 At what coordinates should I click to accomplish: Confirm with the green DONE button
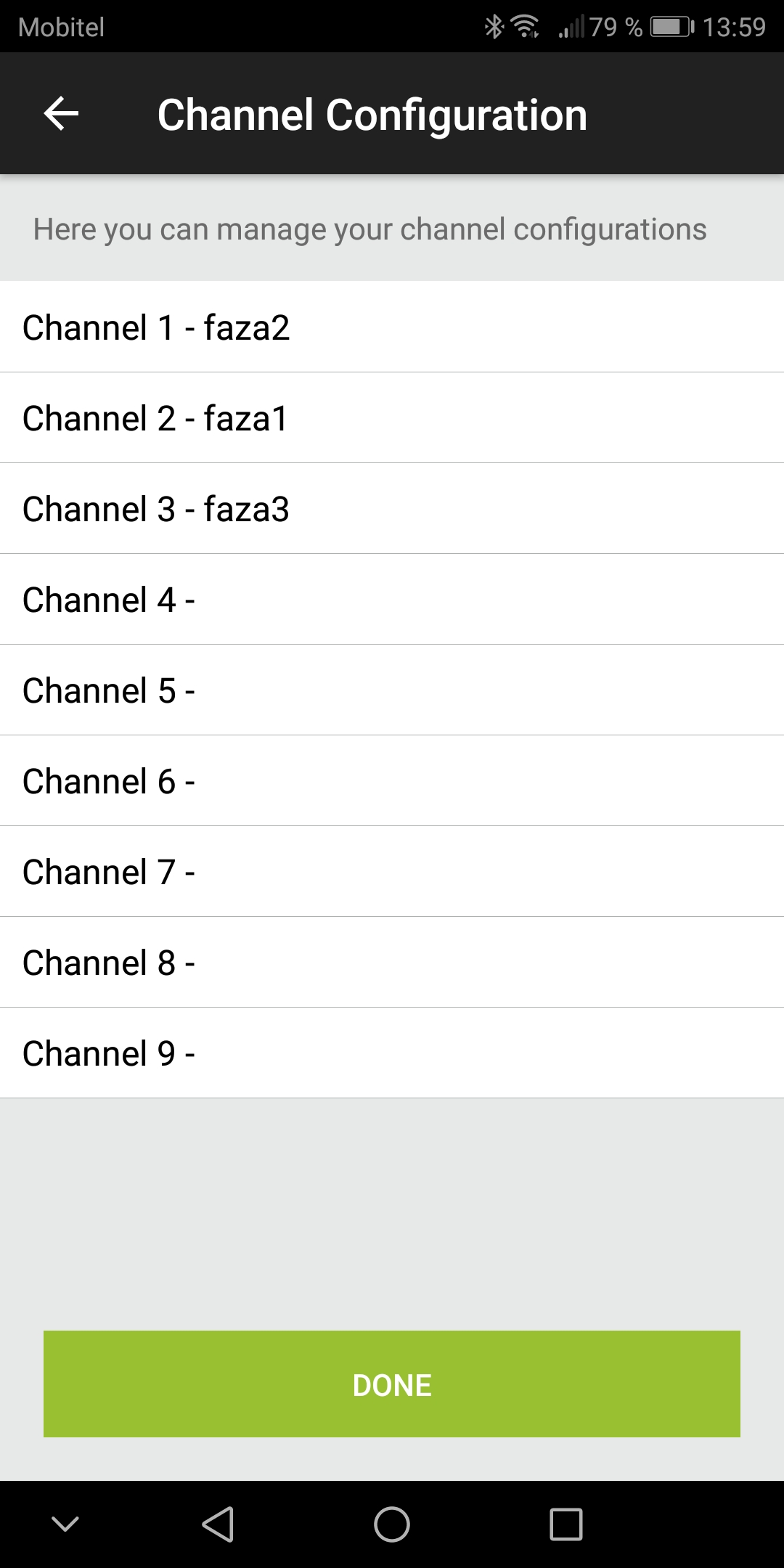coord(392,1384)
